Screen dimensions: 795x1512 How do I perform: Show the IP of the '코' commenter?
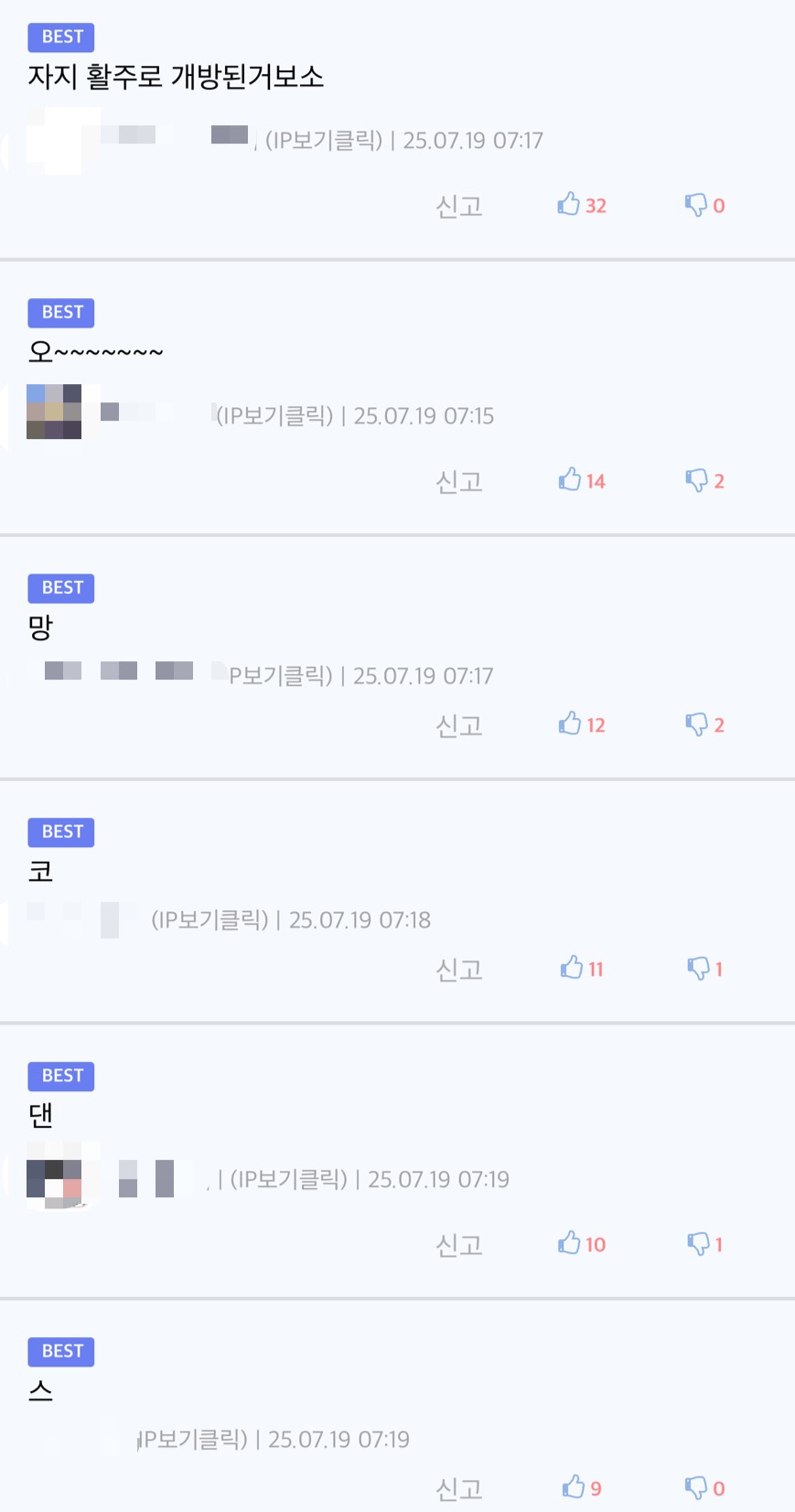point(210,920)
